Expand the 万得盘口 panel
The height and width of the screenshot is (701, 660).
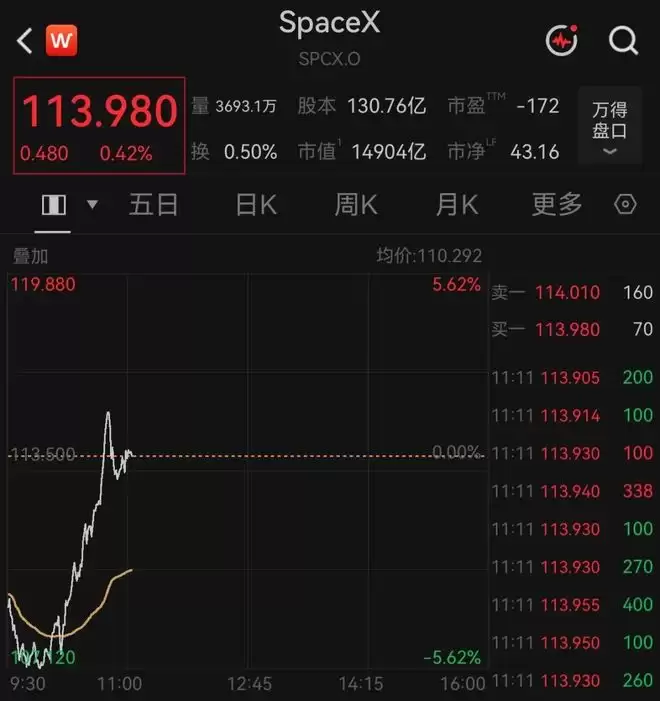coord(610,126)
